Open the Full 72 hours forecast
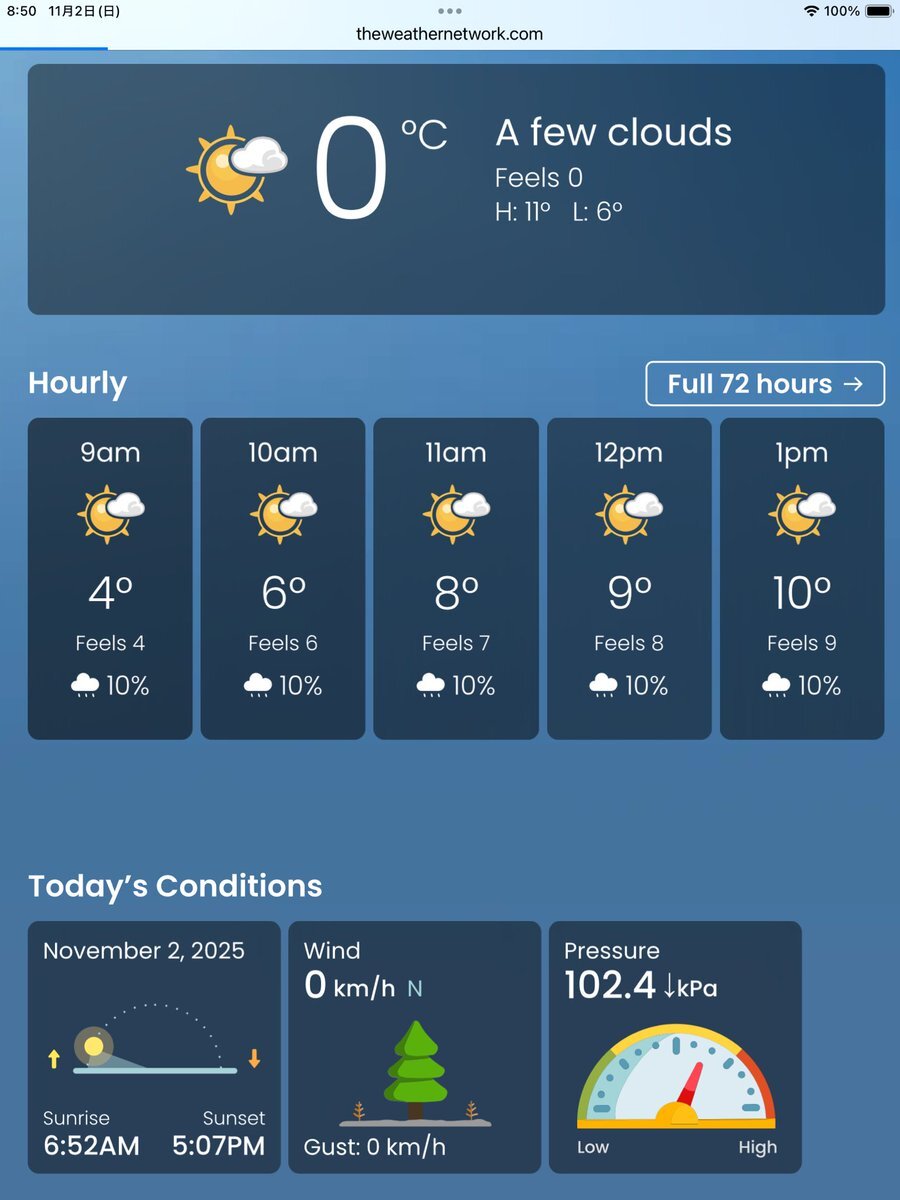The image size is (900, 1200). point(765,384)
